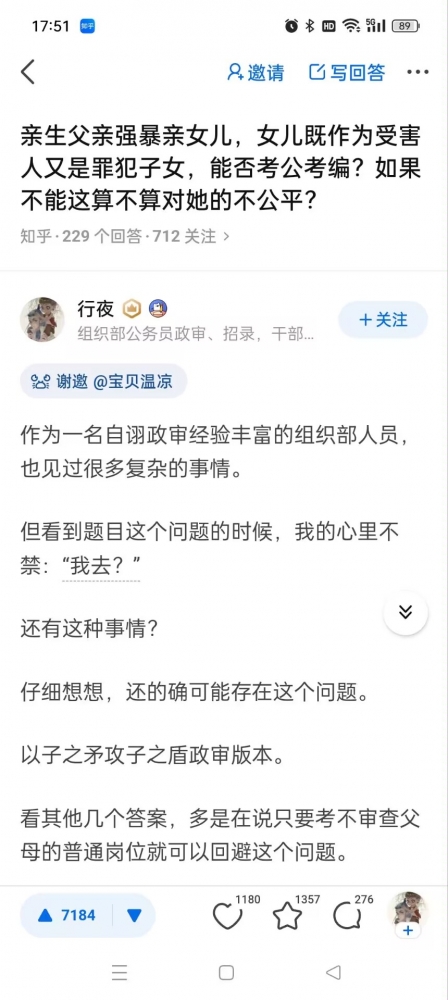Go back using the top-left arrow
The image size is (448, 1000).
[27, 72]
